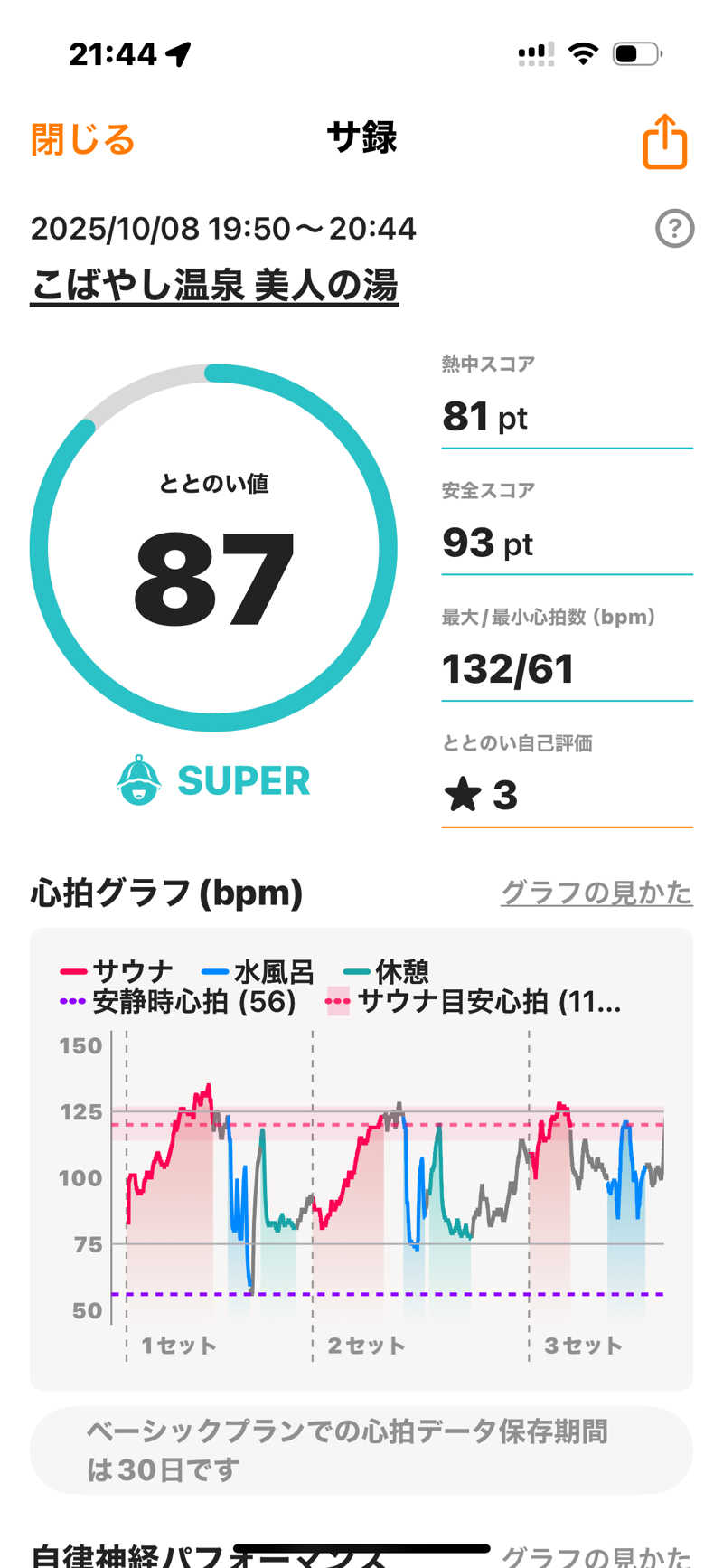
Task: Tap 閉じる to close the record
Action: click(82, 140)
